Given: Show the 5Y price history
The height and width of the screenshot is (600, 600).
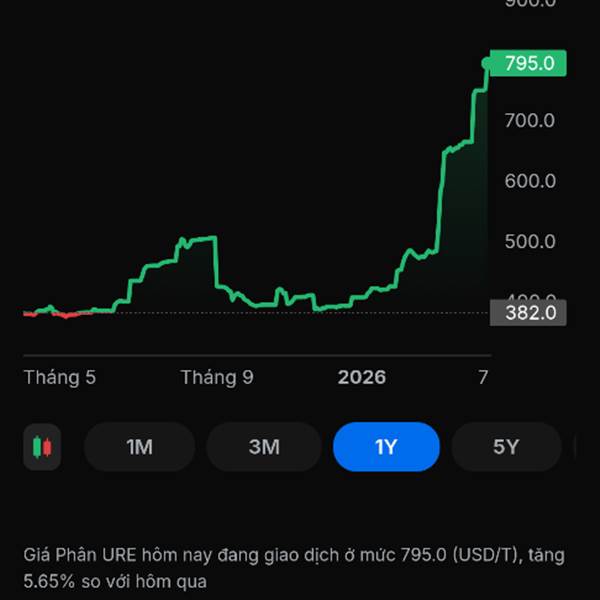Looking at the screenshot, I should (506, 447).
